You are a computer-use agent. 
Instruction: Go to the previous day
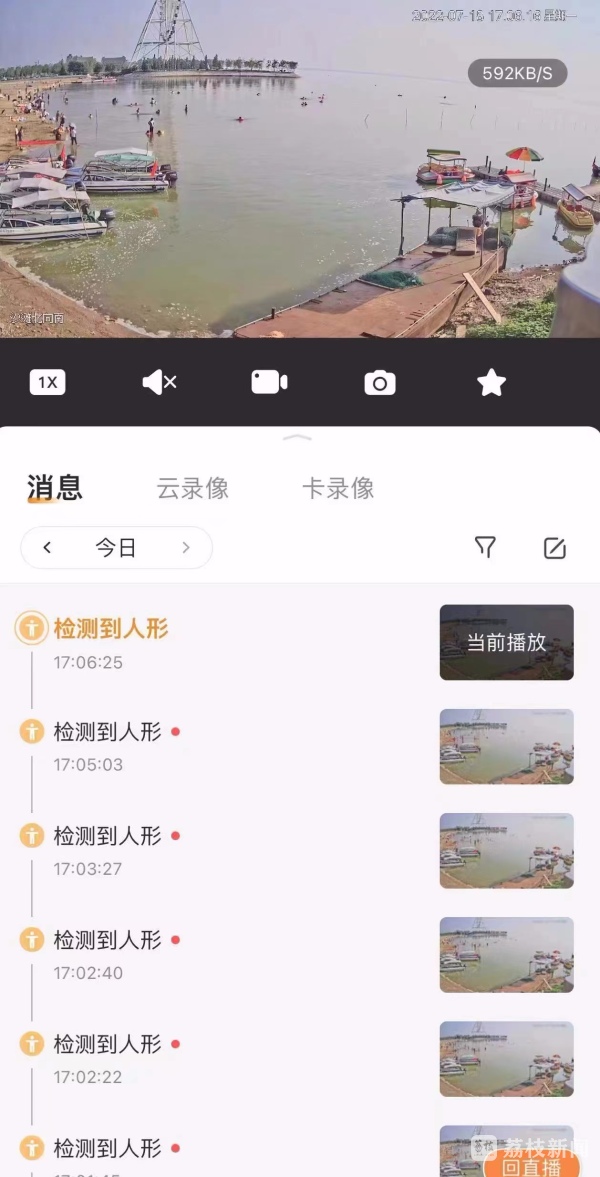coord(47,547)
